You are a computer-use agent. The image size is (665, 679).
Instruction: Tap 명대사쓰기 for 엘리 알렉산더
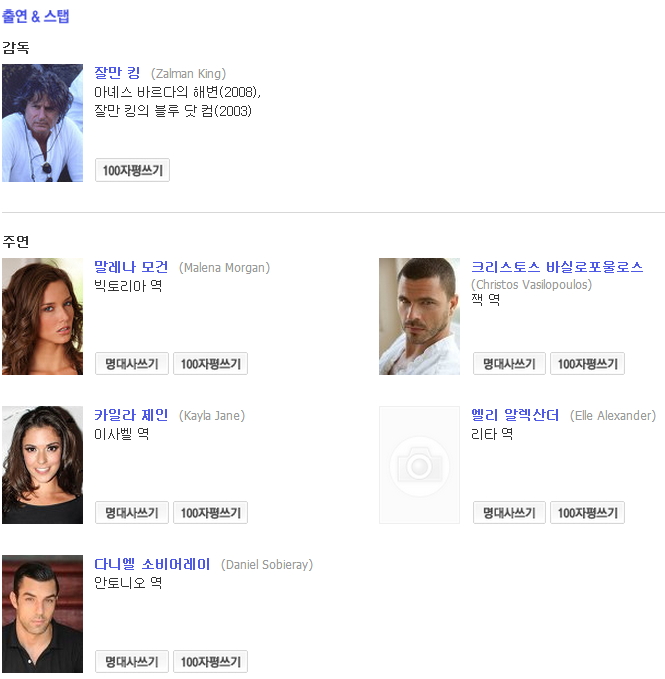tap(509, 513)
